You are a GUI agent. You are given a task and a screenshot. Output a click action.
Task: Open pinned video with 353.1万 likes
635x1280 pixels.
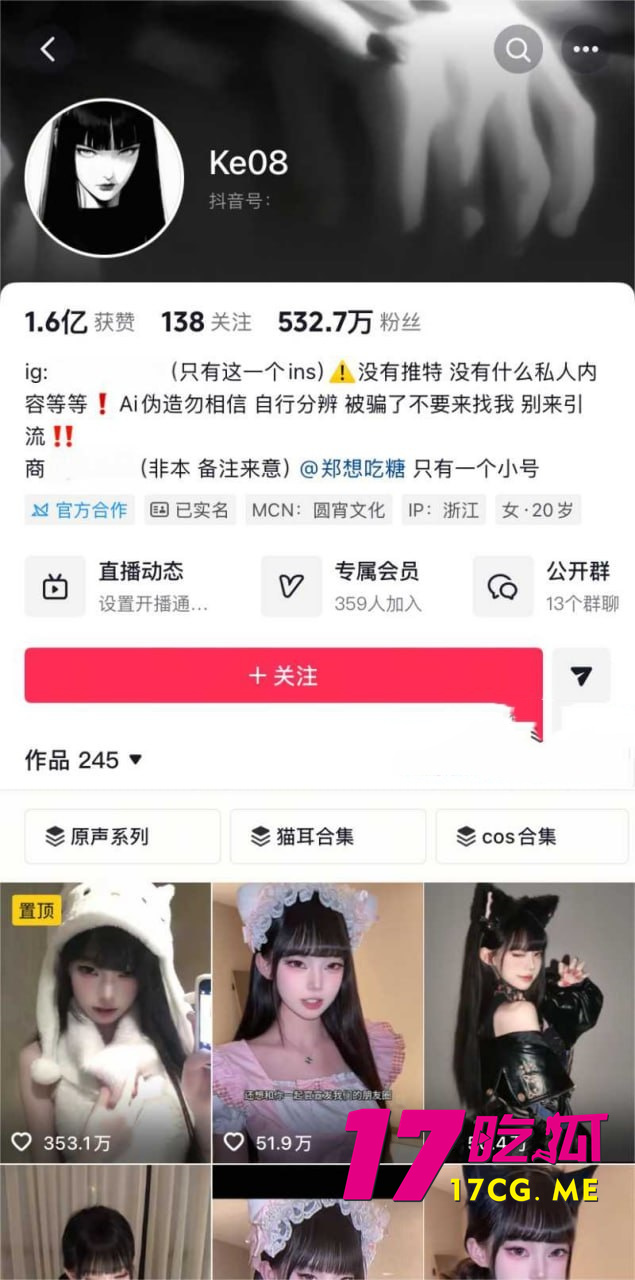point(105,1020)
